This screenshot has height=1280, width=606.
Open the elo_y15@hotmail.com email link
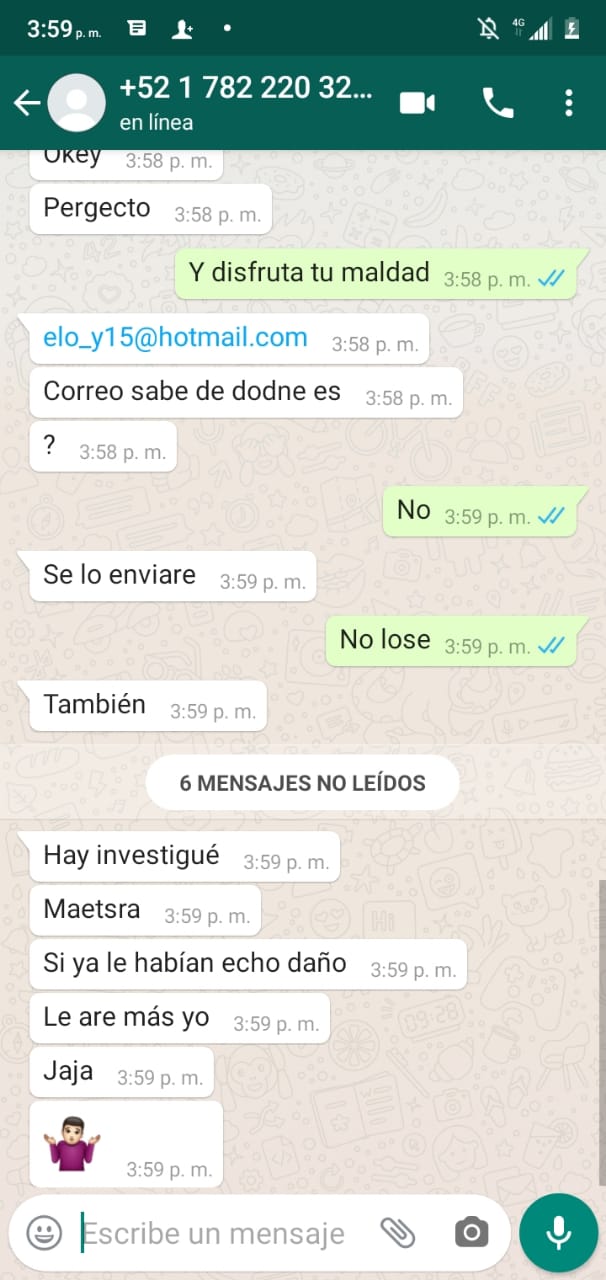(175, 338)
